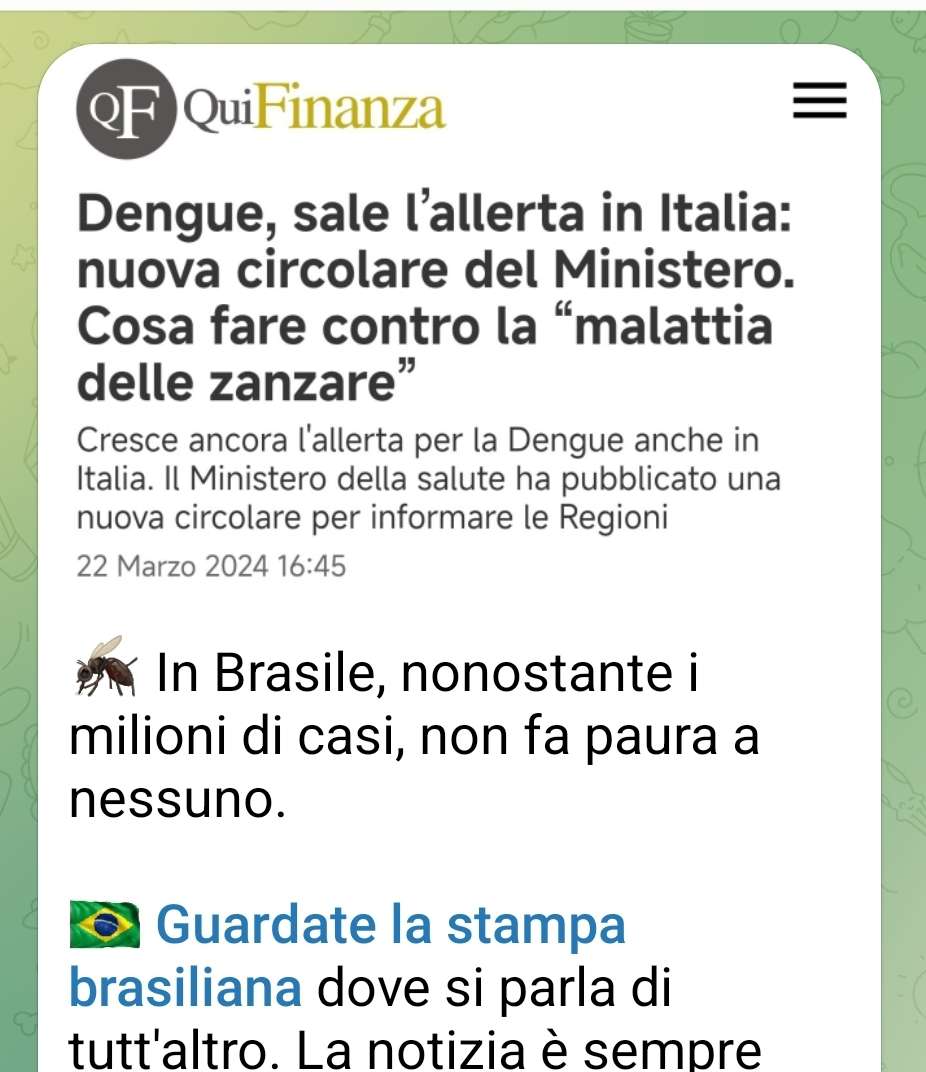Follow the 'Guardate la stampa brasiliana' link
Viewport: 926px width, 1072px height.
[390, 926]
